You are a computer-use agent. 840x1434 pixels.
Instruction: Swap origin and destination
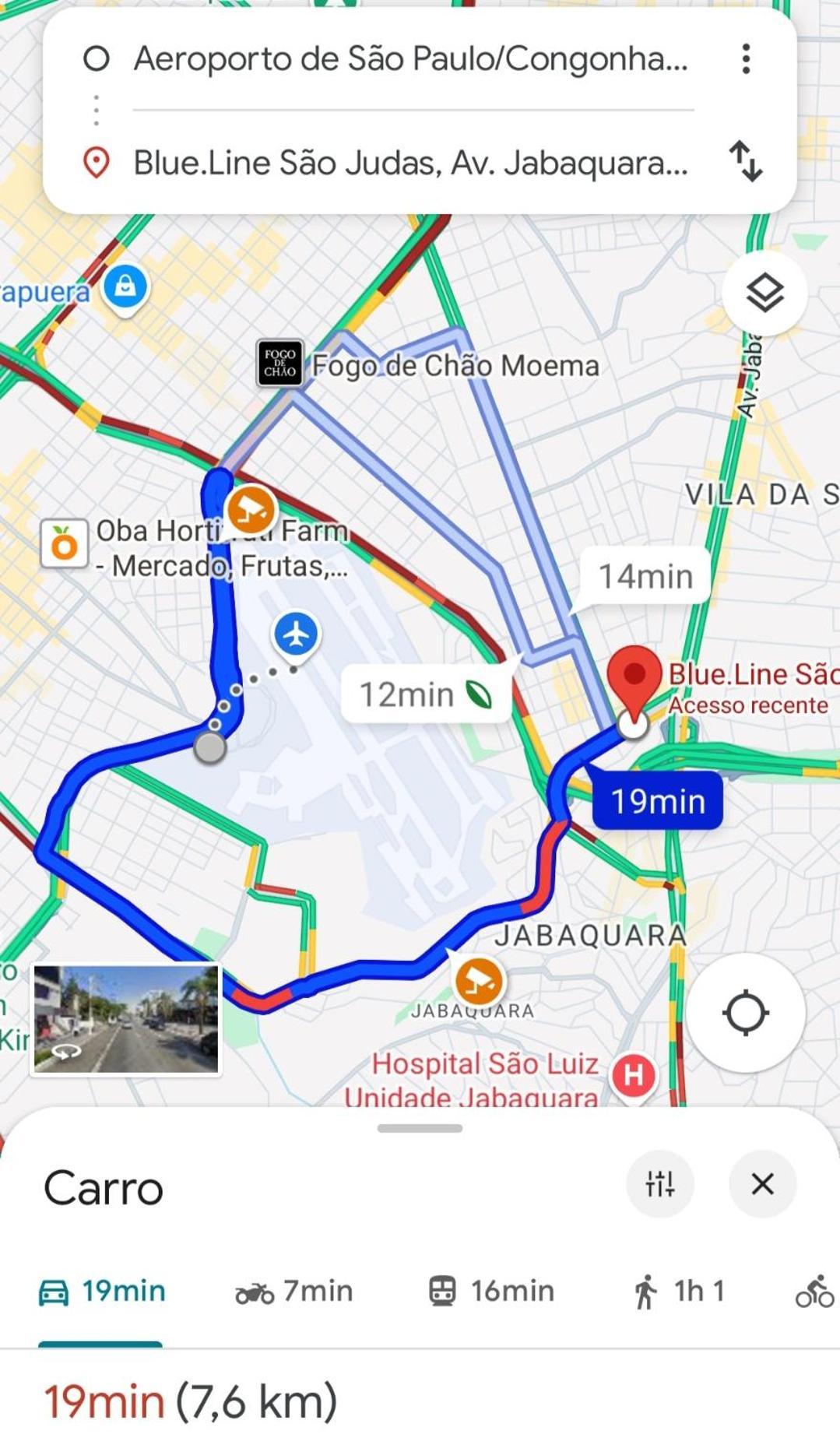tap(746, 161)
